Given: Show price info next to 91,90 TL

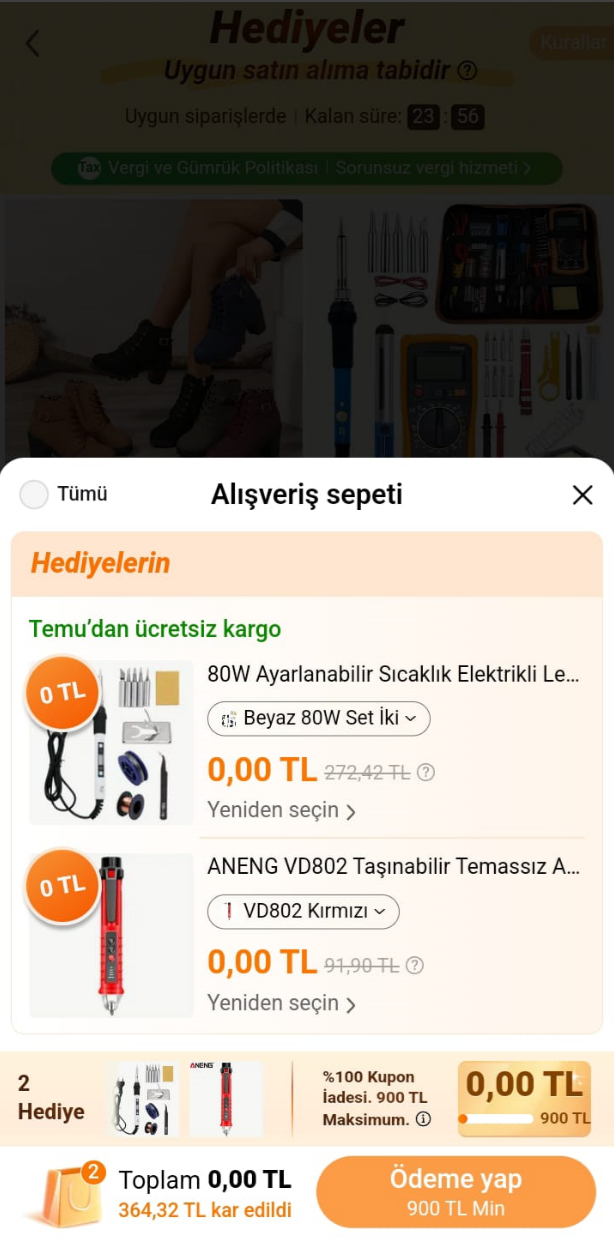Looking at the screenshot, I should (x=415, y=965).
